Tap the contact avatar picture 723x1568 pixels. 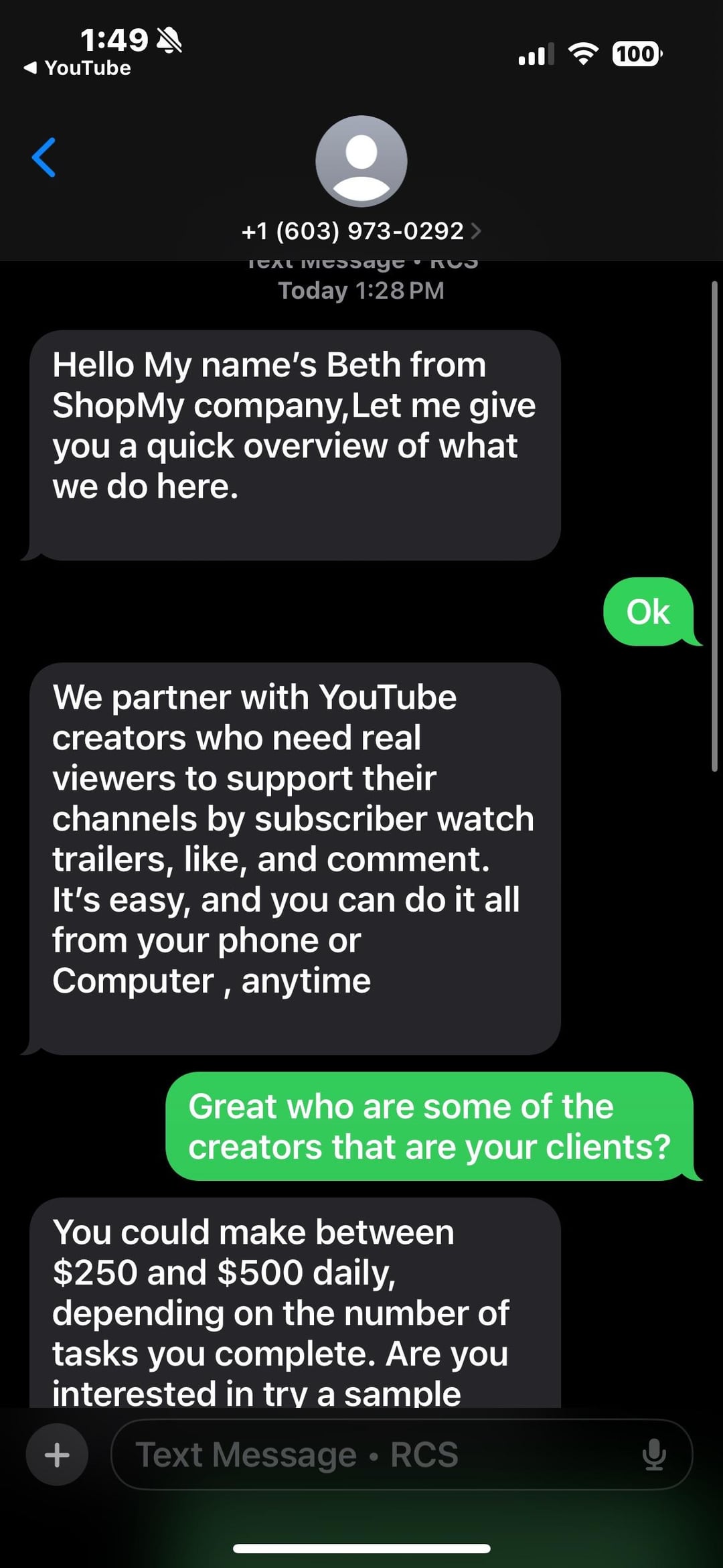361,161
